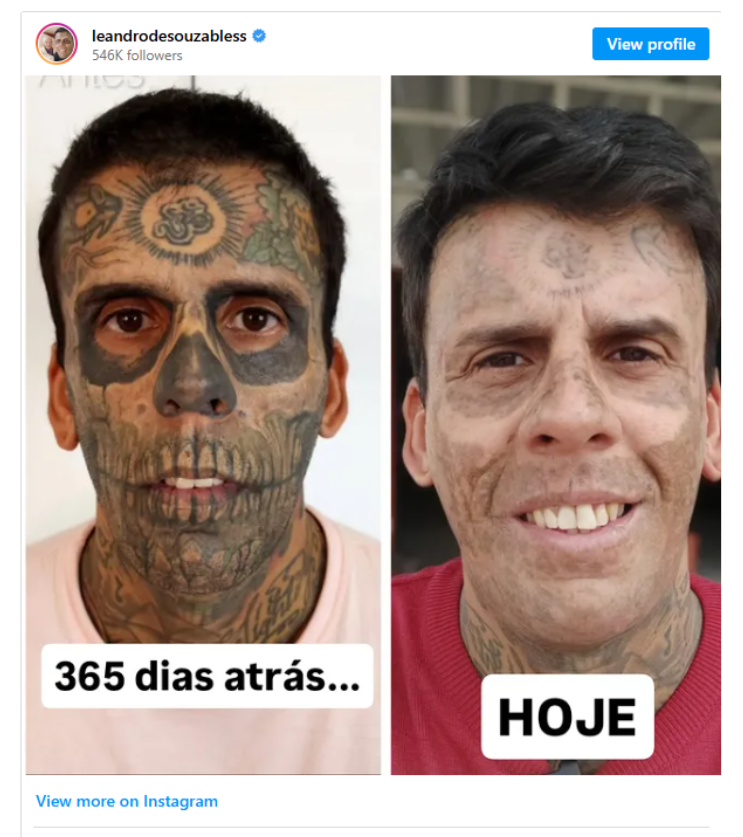
Task: Follow the View more on Instagram link
Action: pos(127,801)
